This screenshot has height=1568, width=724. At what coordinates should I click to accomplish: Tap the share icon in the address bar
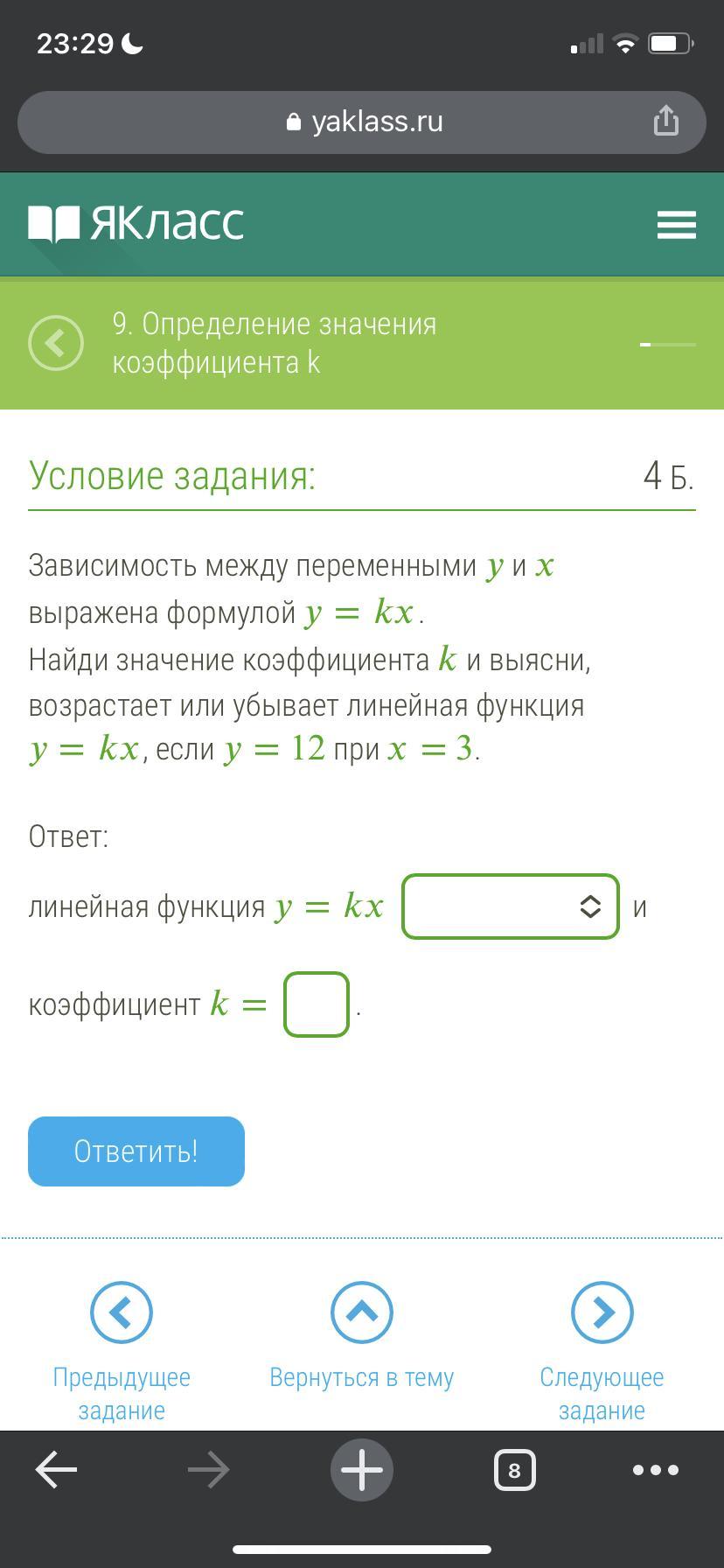pos(665,121)
